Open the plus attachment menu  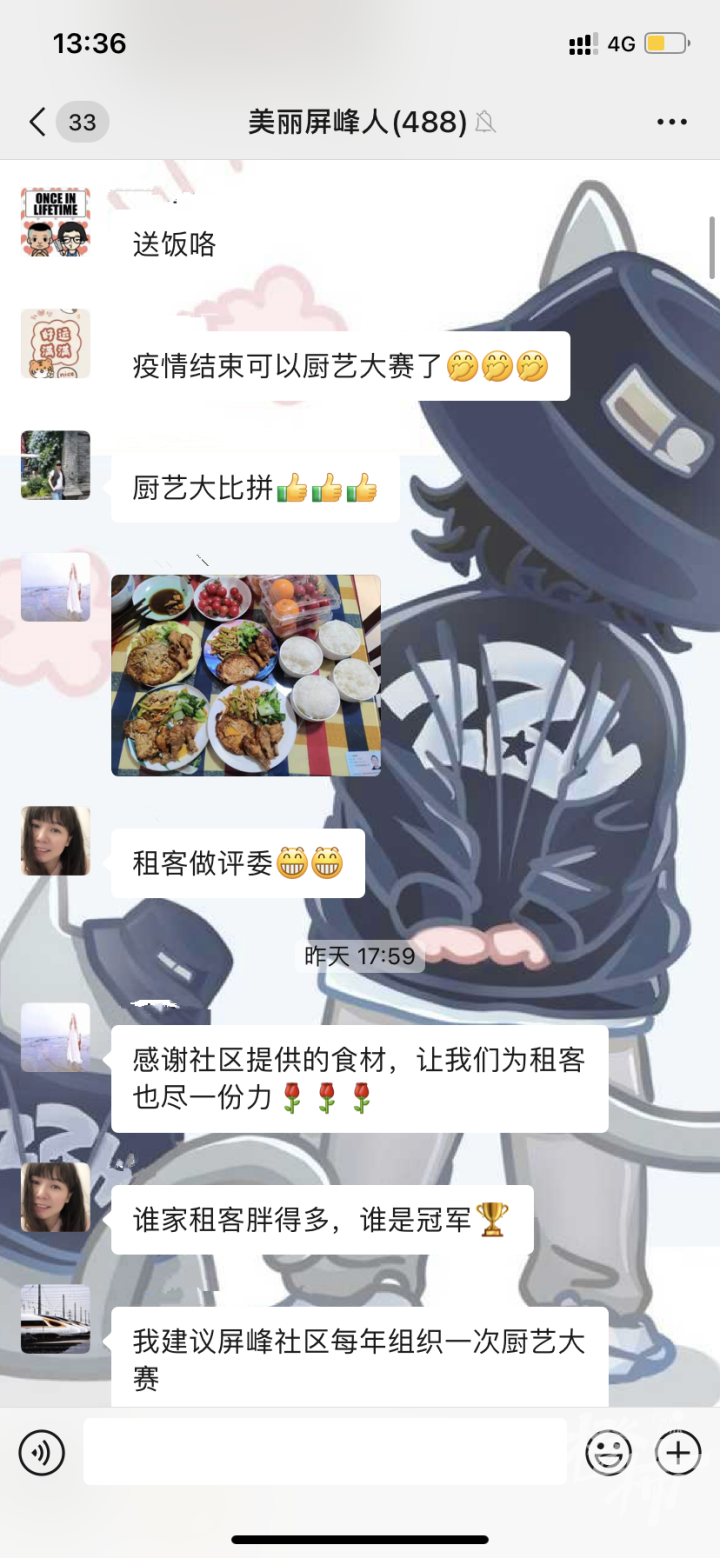(x=678, y=1452)
